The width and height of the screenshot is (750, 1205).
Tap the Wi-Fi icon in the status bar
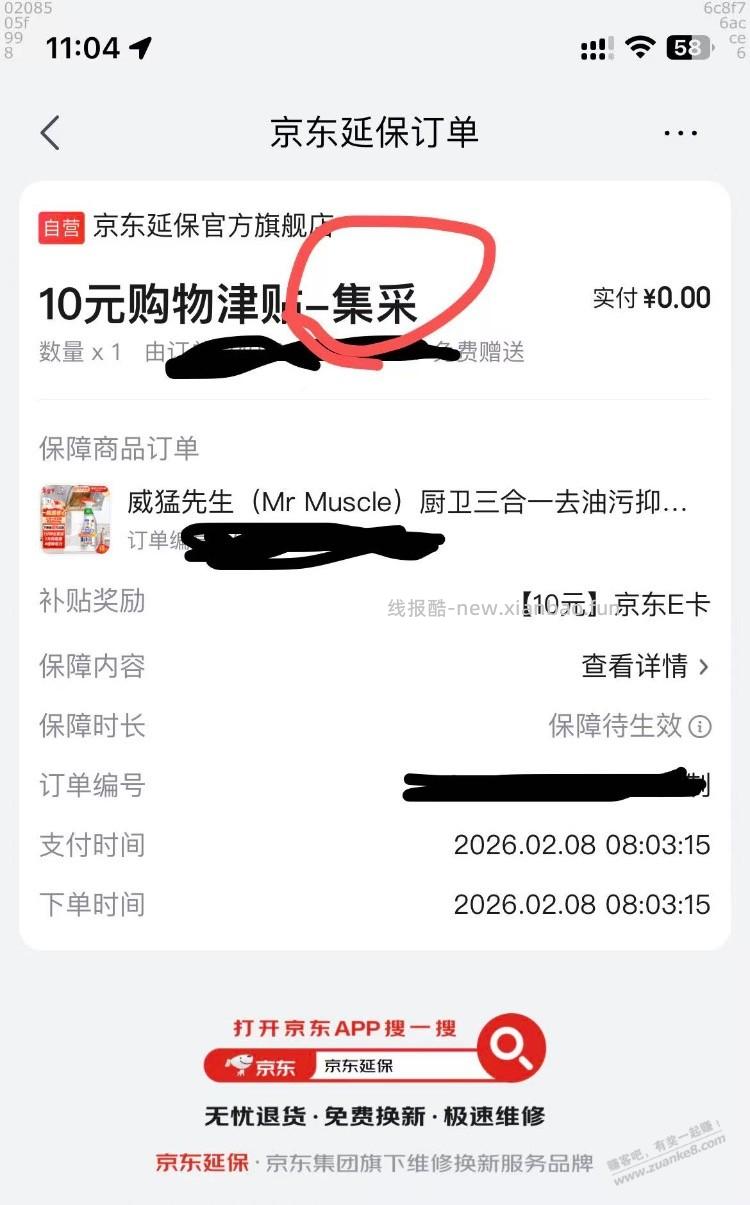point(643,46)
